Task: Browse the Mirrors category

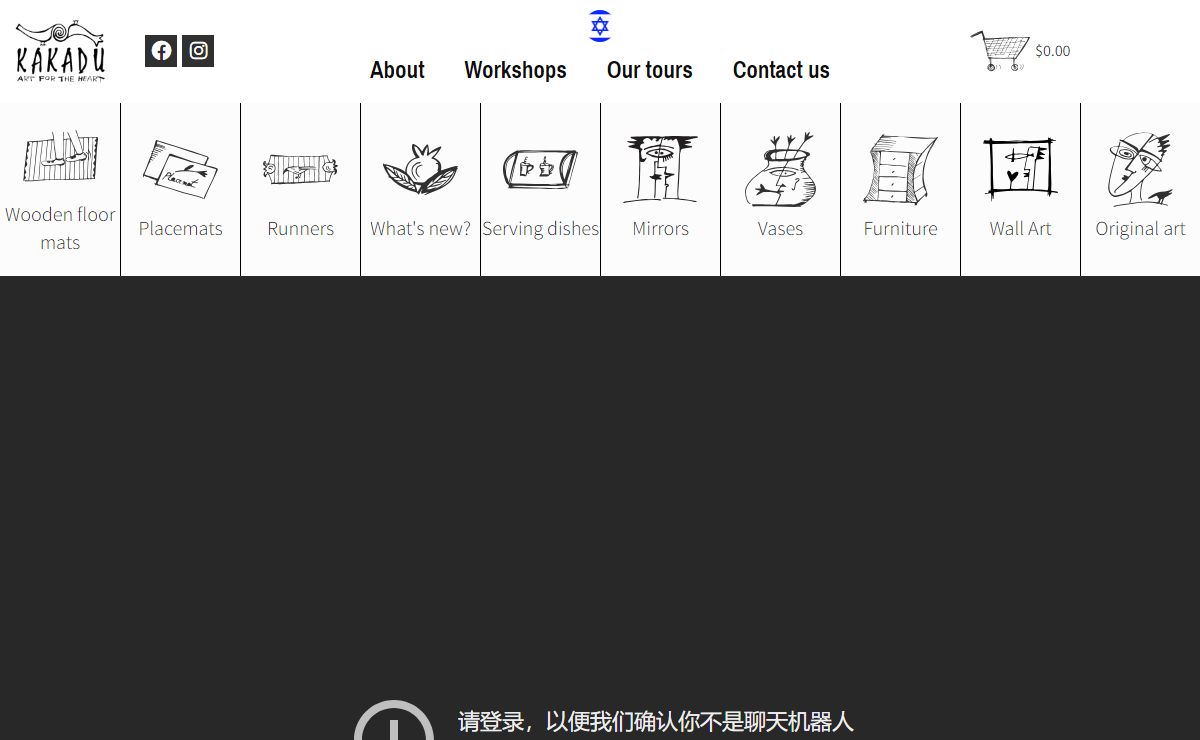Action: tap(660, 190)
